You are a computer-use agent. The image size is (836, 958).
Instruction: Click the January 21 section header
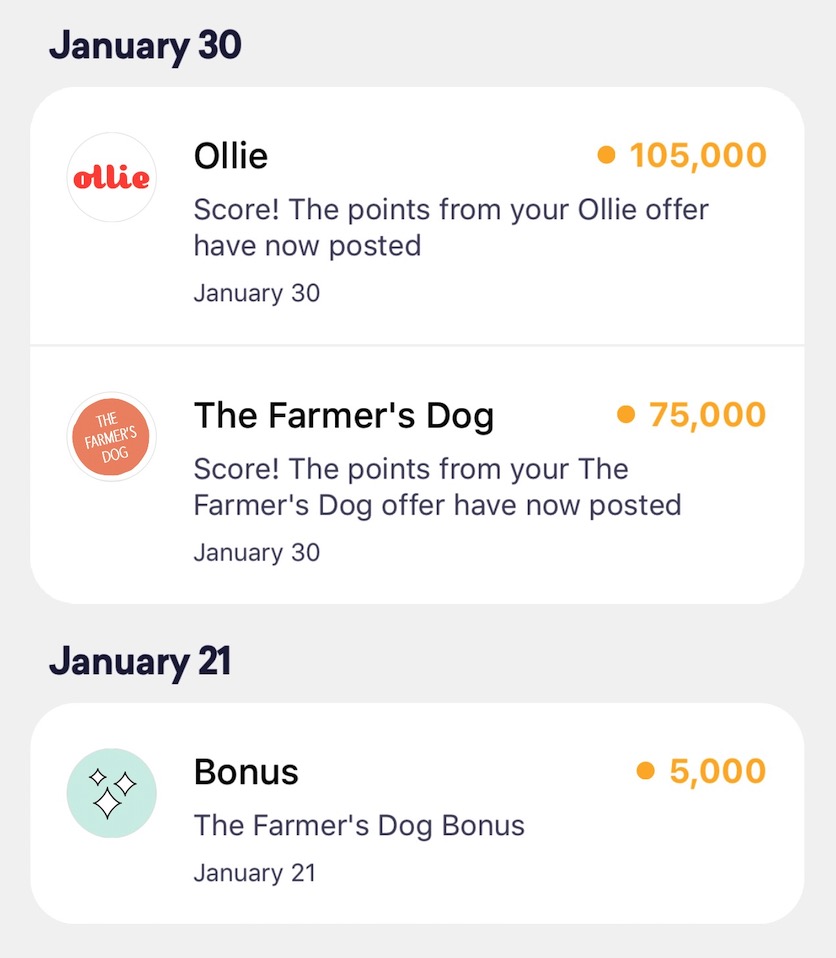tap(139, 661)
